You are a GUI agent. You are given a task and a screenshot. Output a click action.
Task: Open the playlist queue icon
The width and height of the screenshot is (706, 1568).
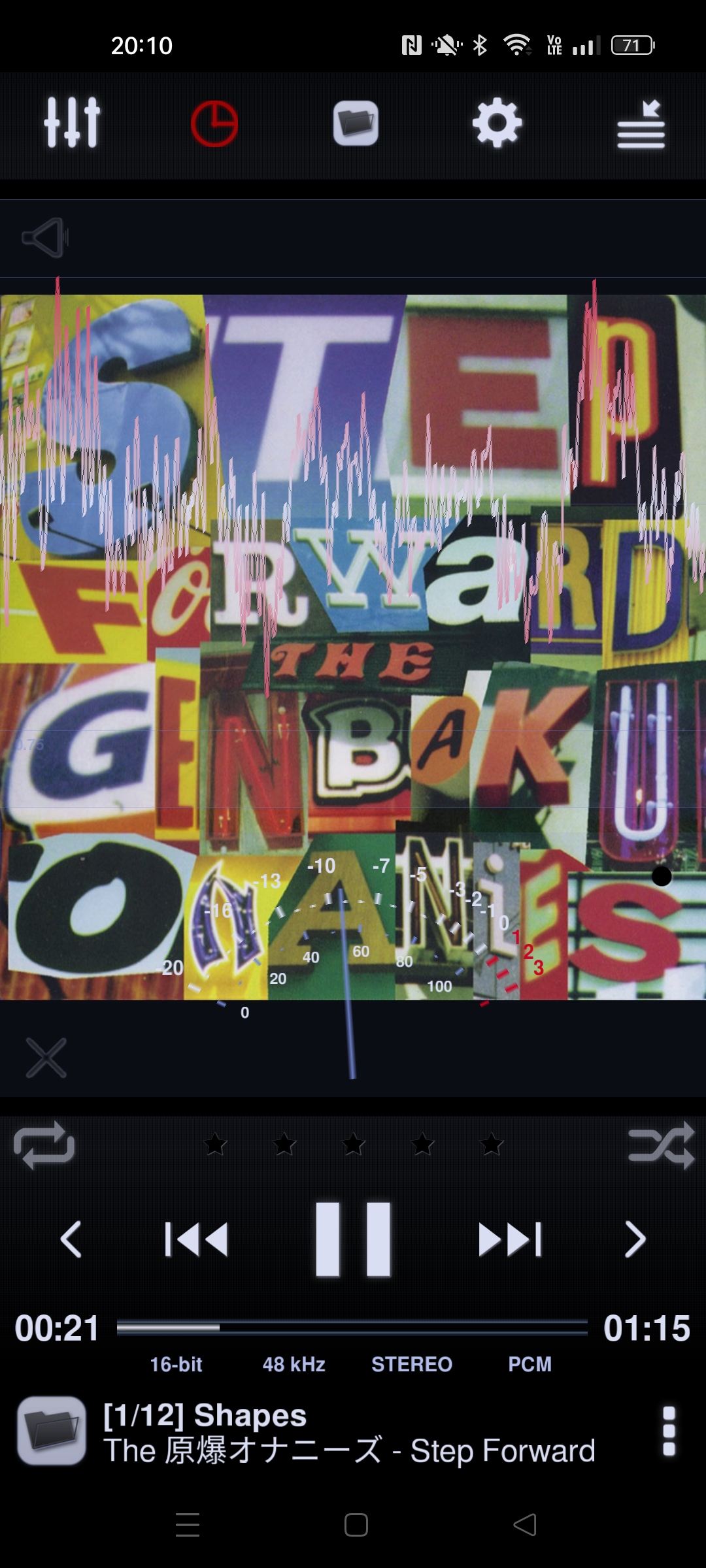click(641, 123)
